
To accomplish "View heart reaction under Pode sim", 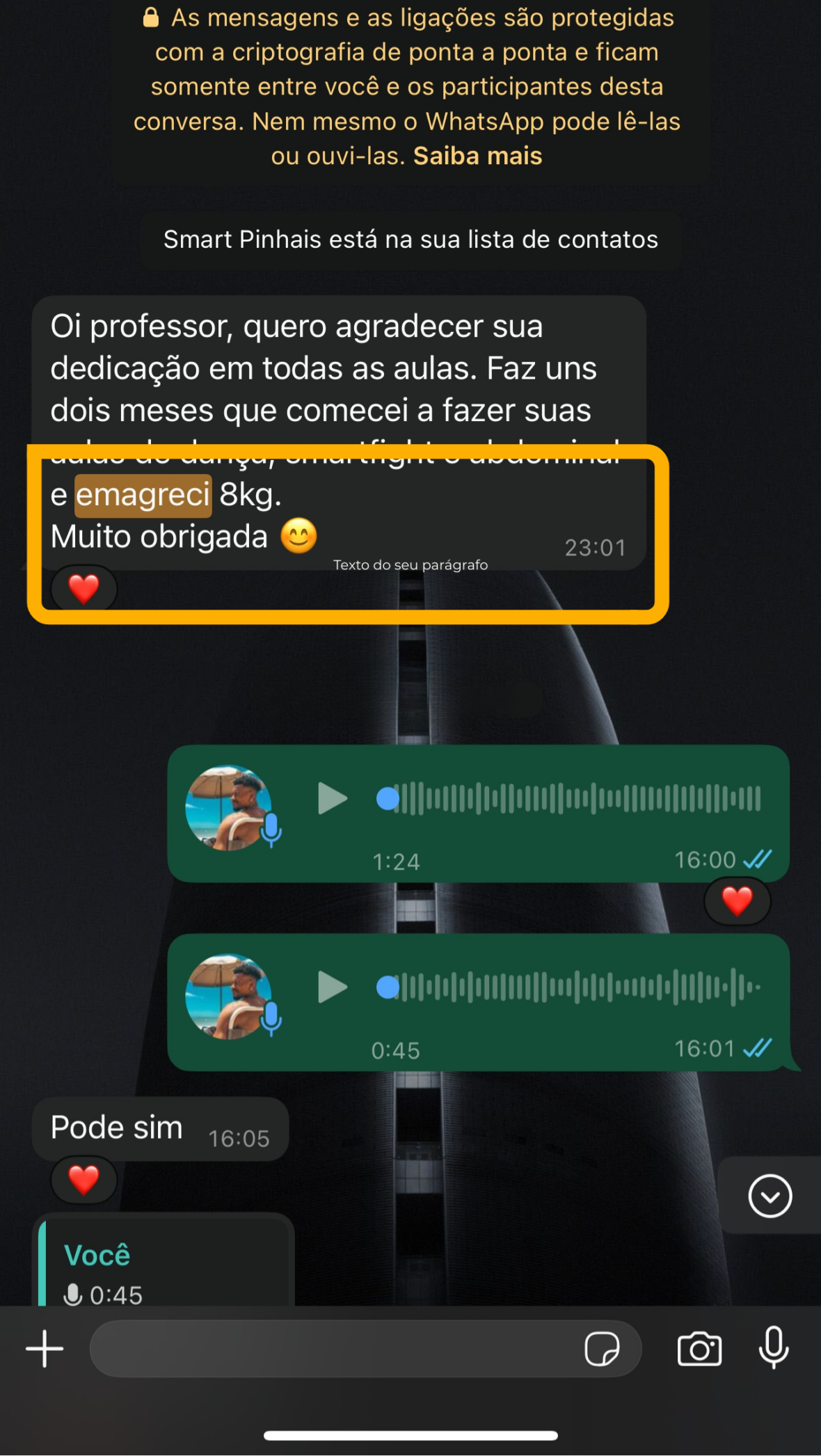I will pos(84,1180).
